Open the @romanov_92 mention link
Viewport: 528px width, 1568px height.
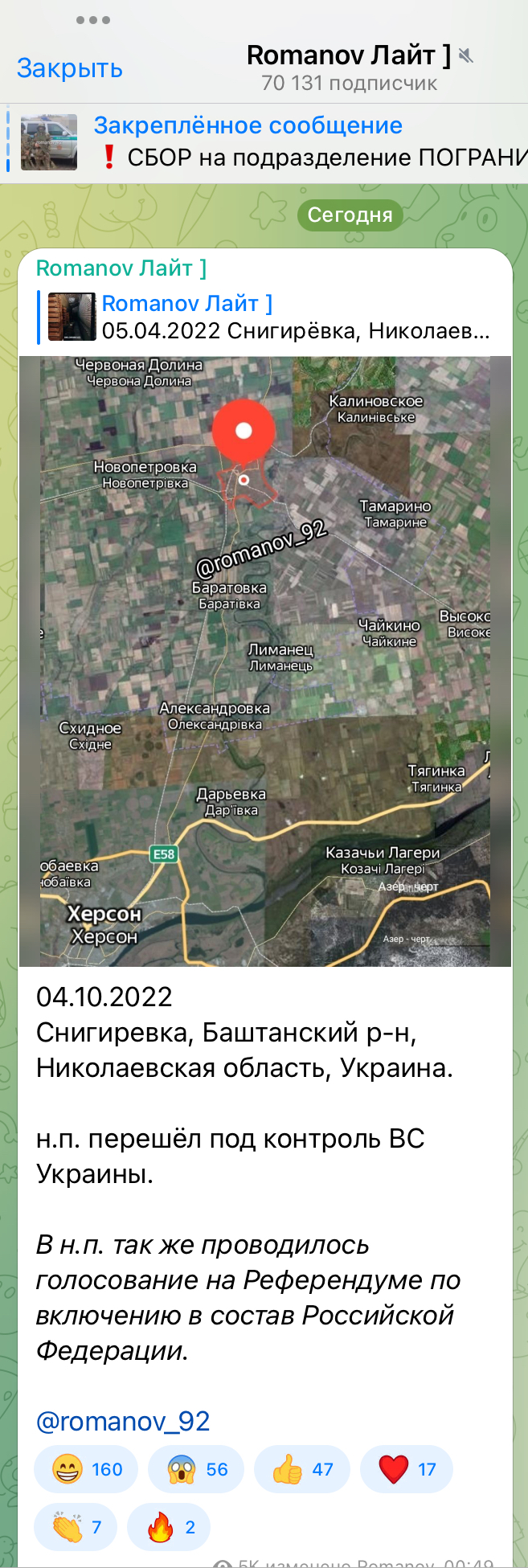click(123, 1421)
